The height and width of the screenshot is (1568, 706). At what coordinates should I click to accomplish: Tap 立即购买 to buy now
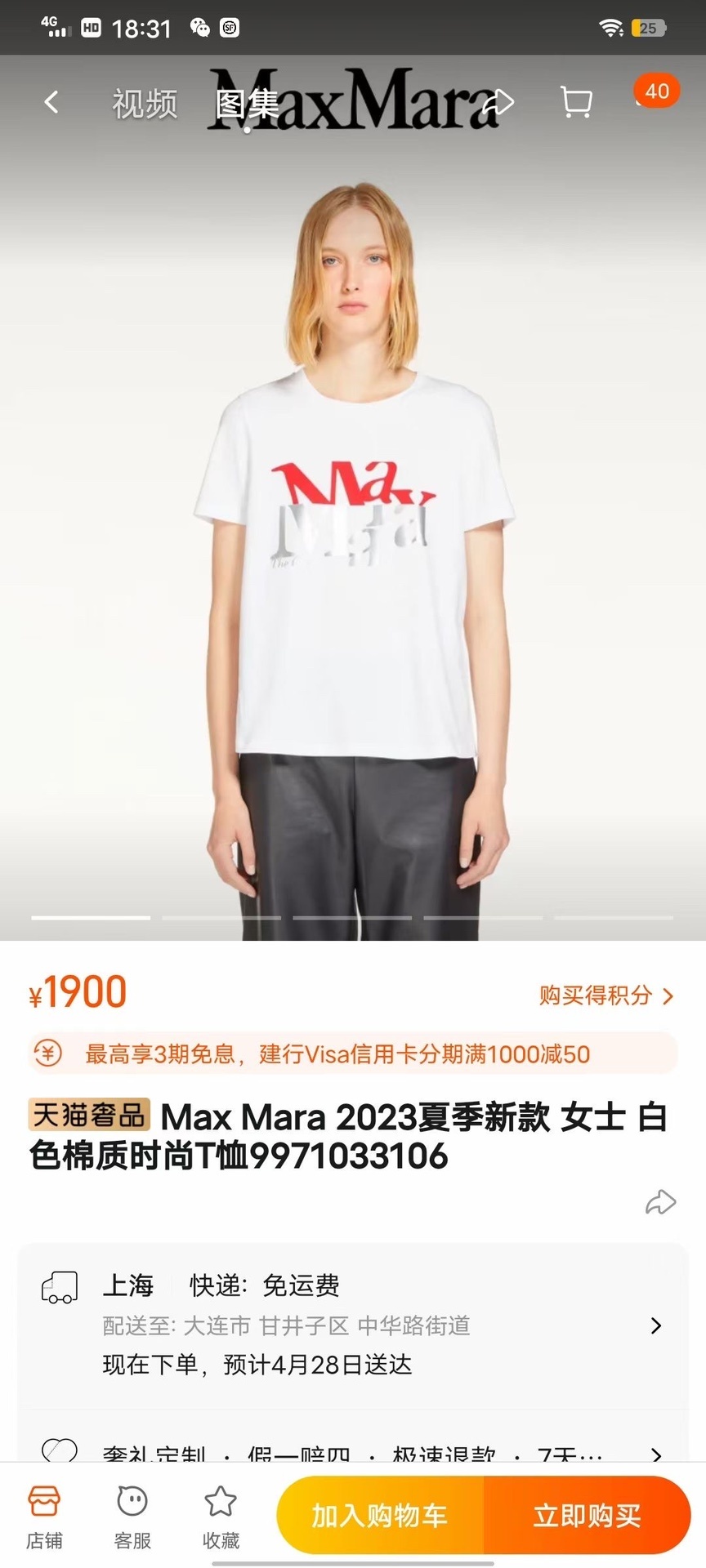pos(587,1516)
